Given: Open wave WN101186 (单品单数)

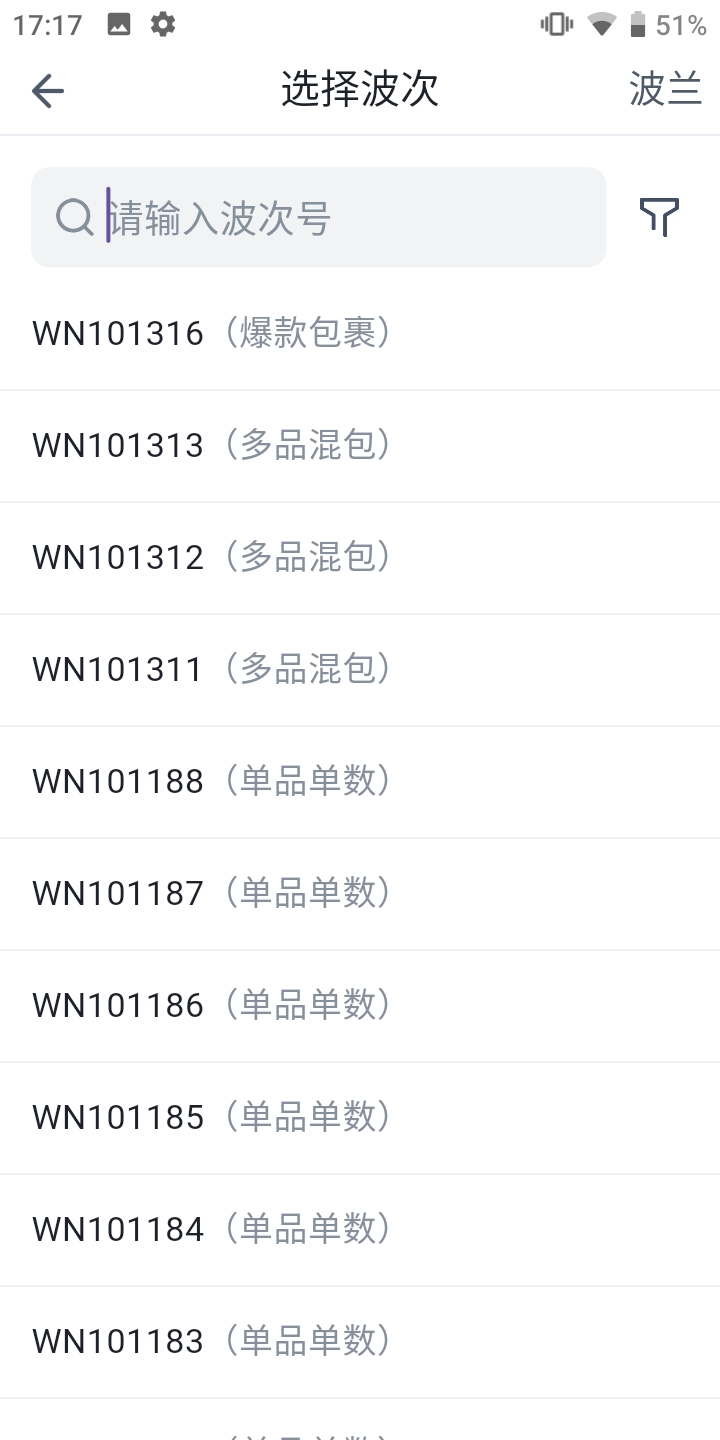Looking at the screenshot, I should pos(360,1006).
